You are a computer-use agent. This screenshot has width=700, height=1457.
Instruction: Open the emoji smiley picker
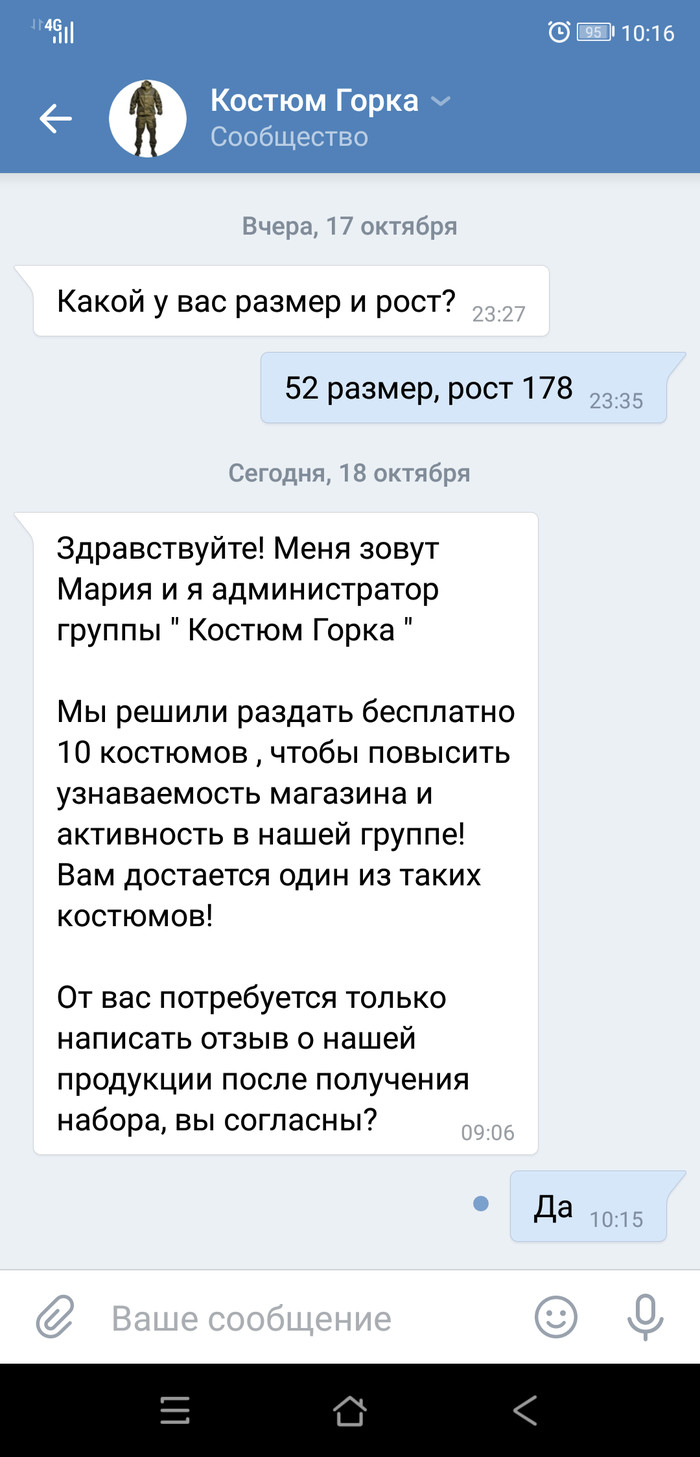pos(556,1317)
